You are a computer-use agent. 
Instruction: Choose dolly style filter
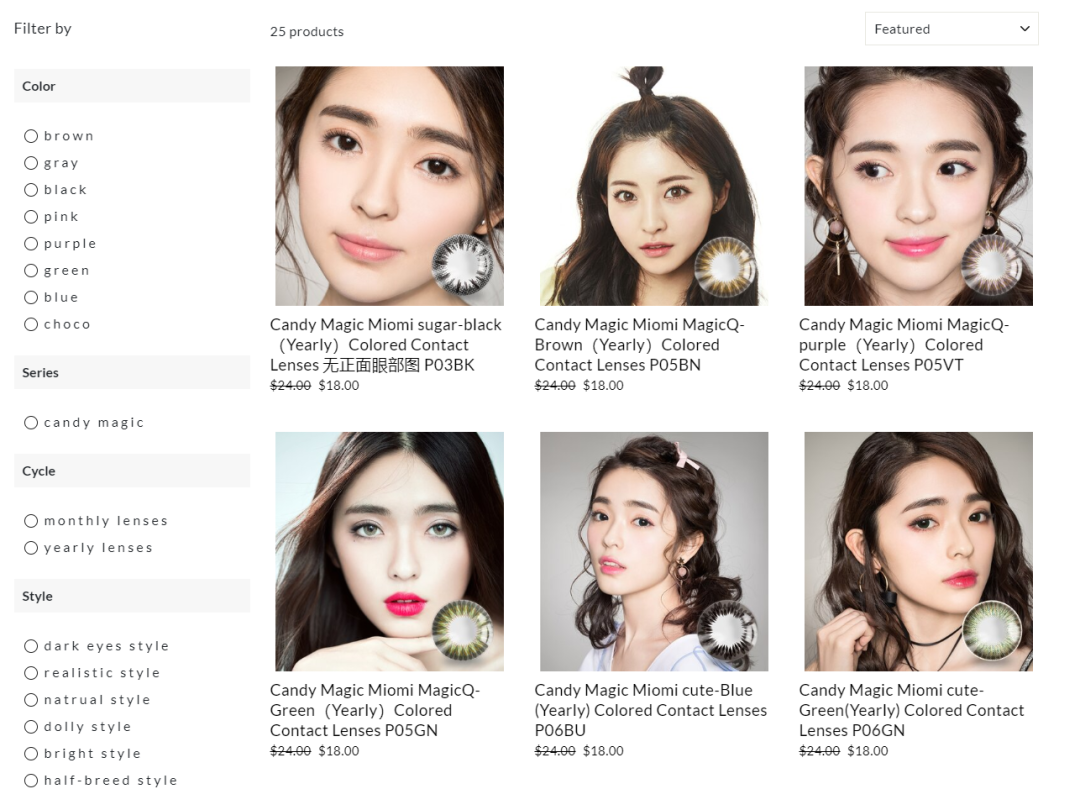[31, 727]
